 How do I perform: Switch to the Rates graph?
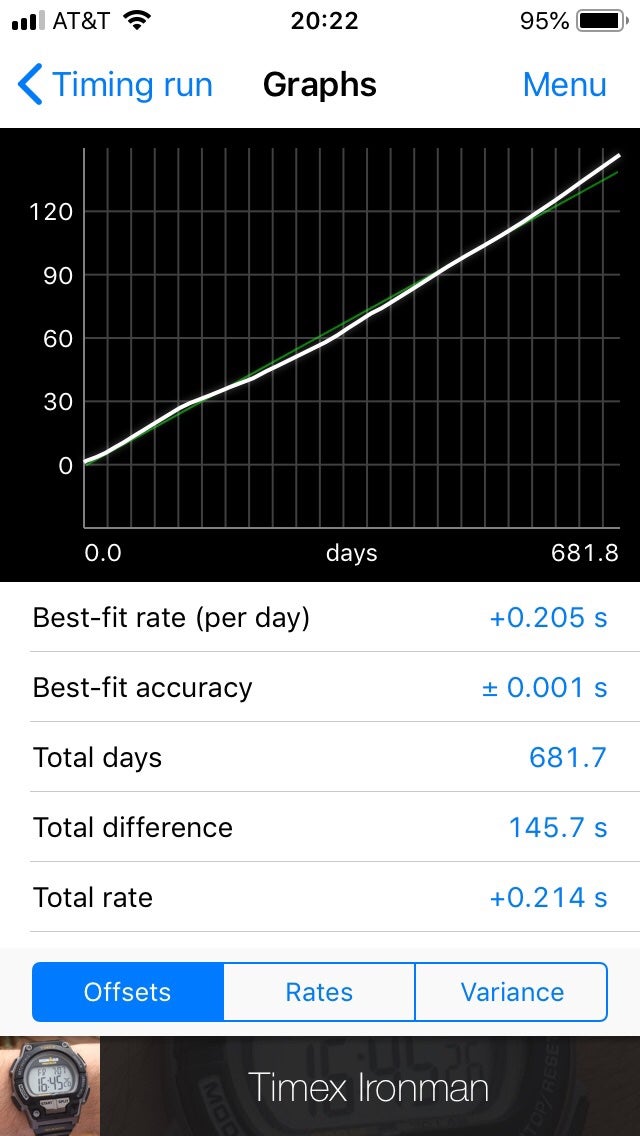point(319,992)
